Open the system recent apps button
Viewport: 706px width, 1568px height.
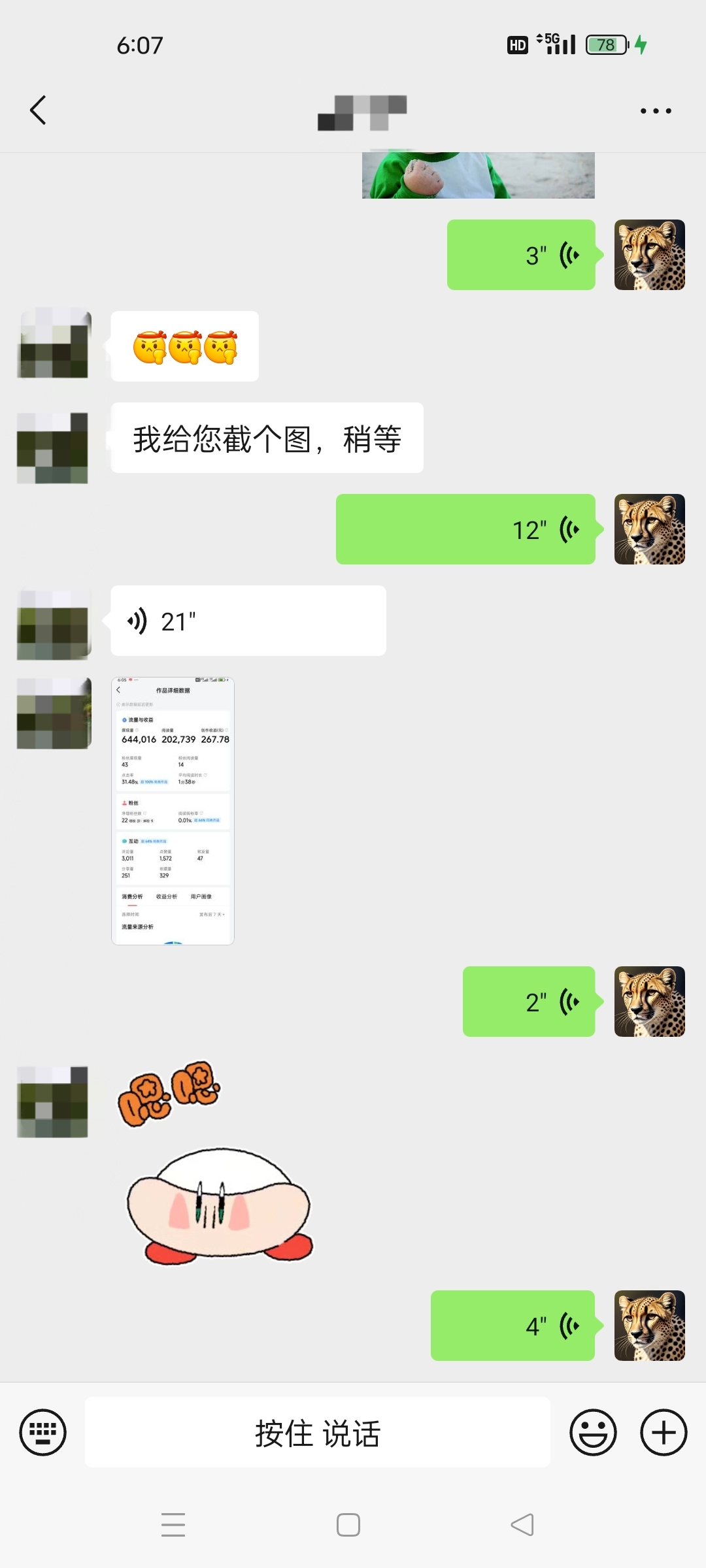coord(173,1525)
